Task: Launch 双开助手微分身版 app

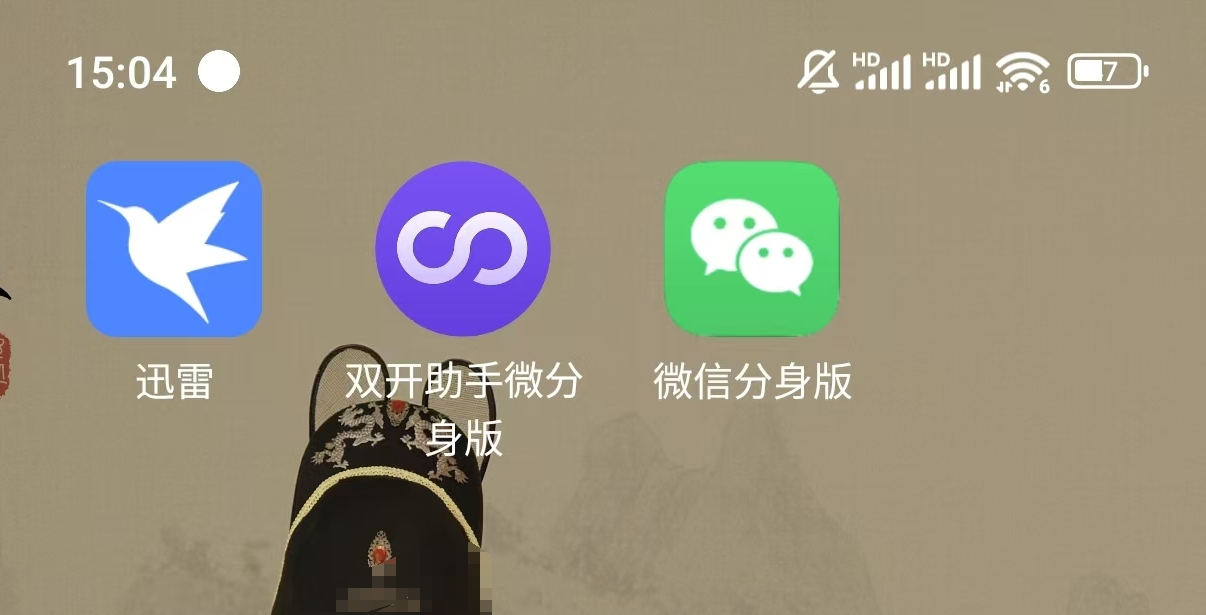Action: tap(463, 249)
